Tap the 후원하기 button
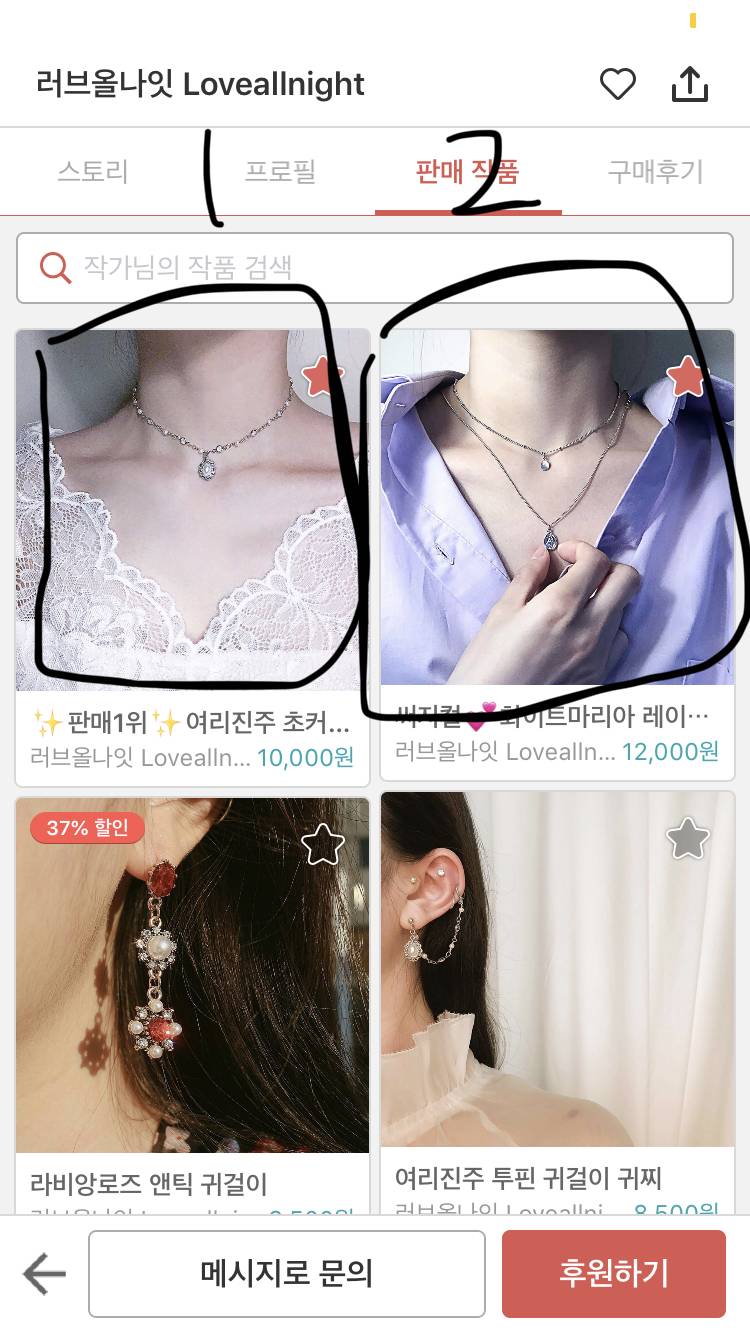750x1334 pixels. [613, 1274]
